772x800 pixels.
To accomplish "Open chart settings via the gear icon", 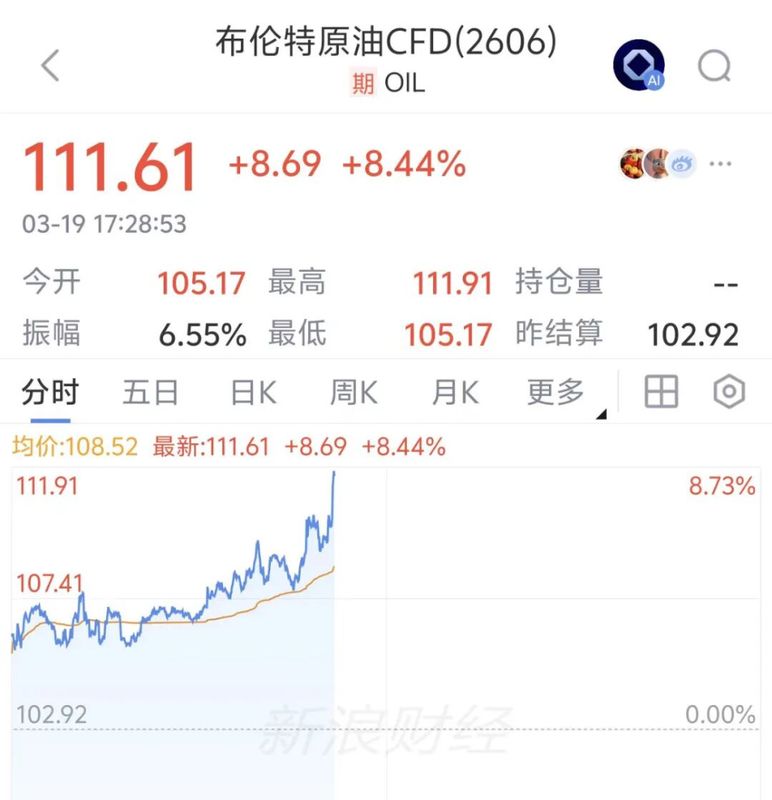I will [727, 393].
